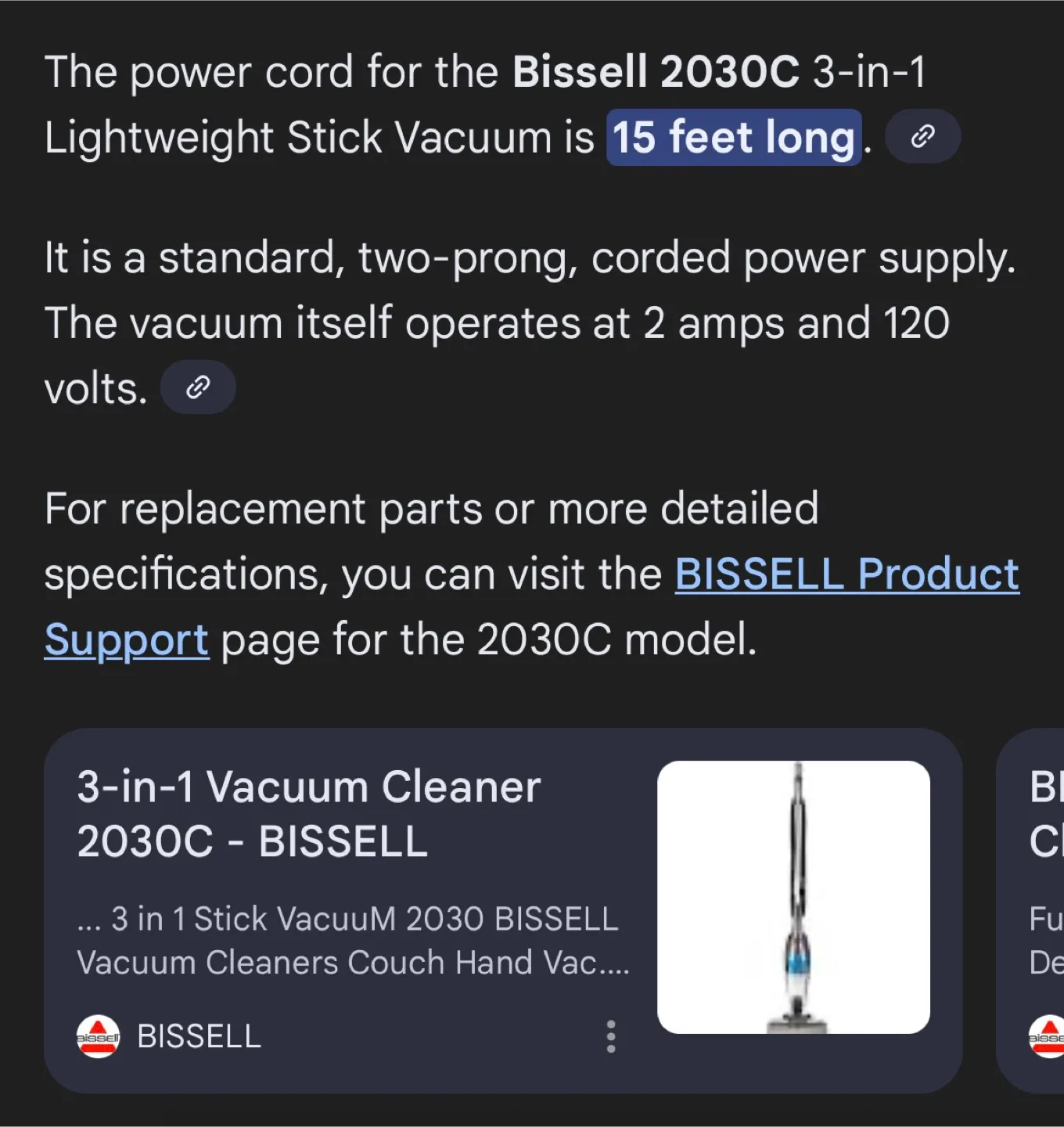
Task: Click the description line 'Vacuum Cleaners Couch Hand Vac'
Action: coord(352,963)
